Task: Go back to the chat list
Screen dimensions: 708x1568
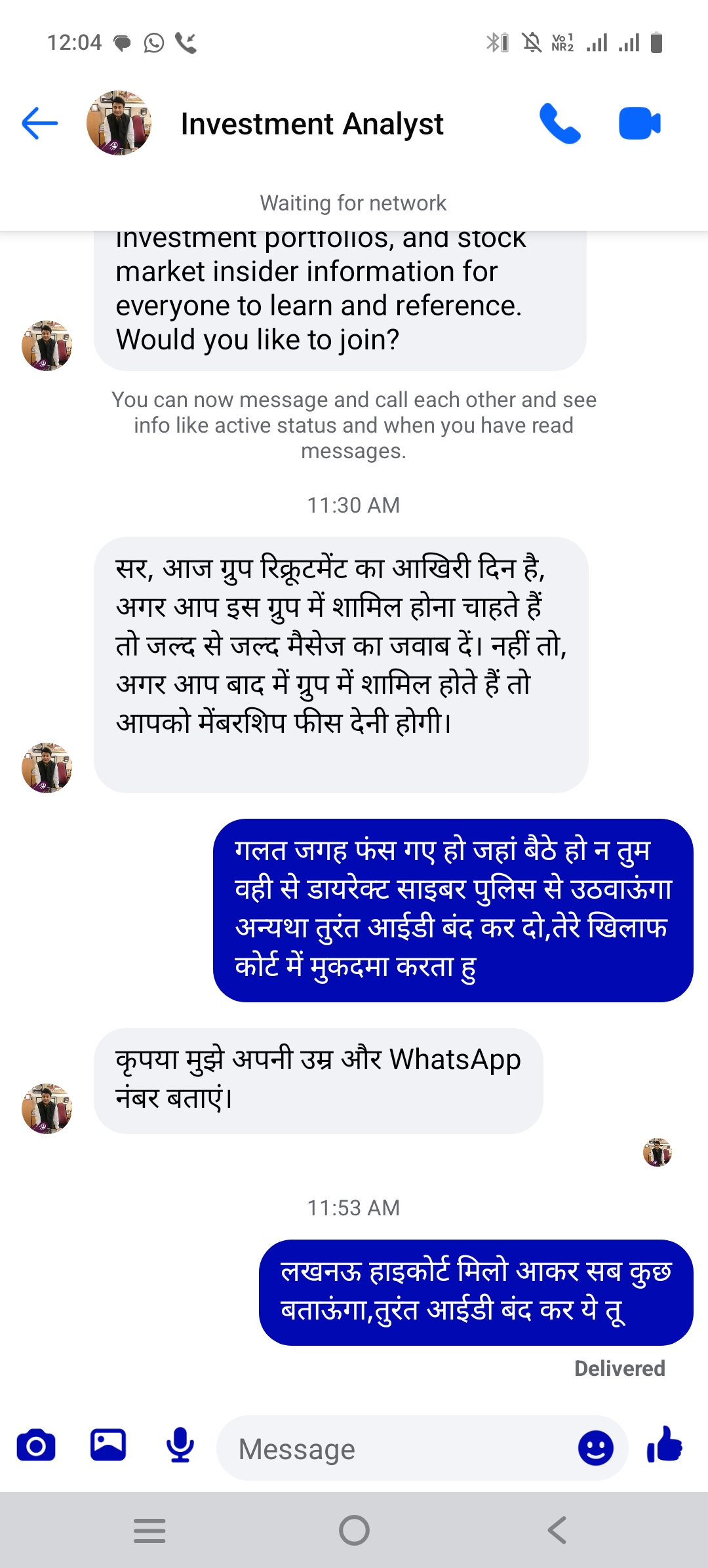Action: click(x=40, y=123)
